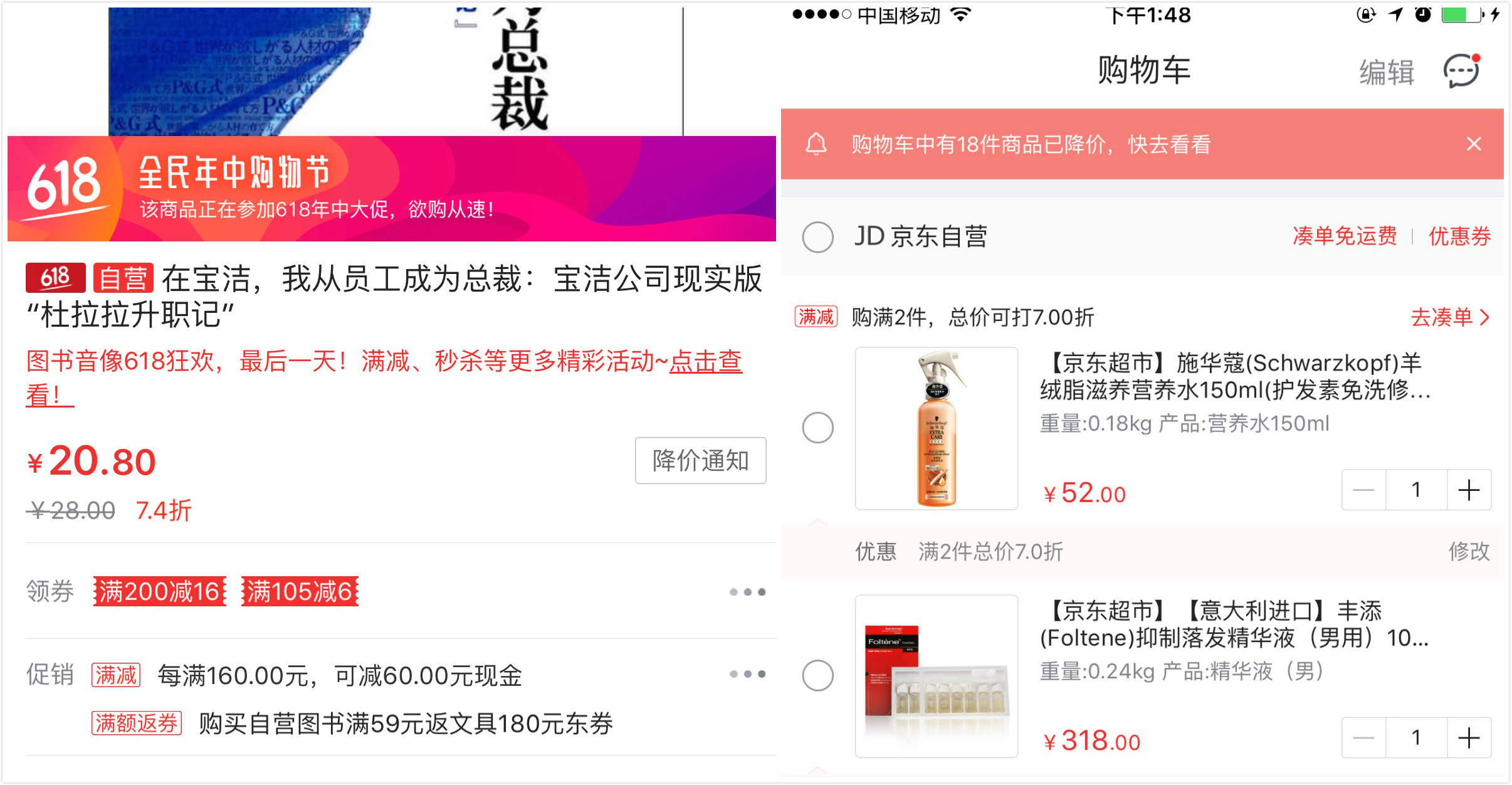The image size is (1512, 785).
Task: Open the 点击查看 promotion link
Action: click(705, 362)
